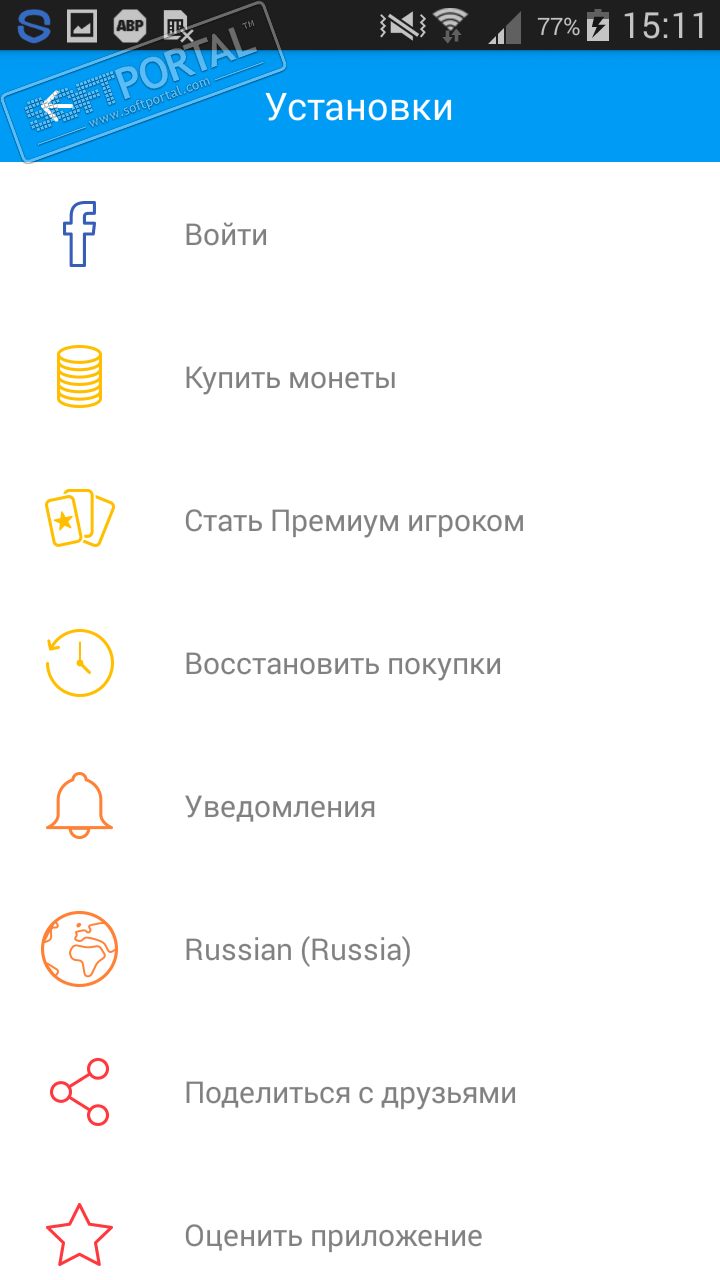
Task: Go back using the header arrow
Action: [x=58, y=106]
